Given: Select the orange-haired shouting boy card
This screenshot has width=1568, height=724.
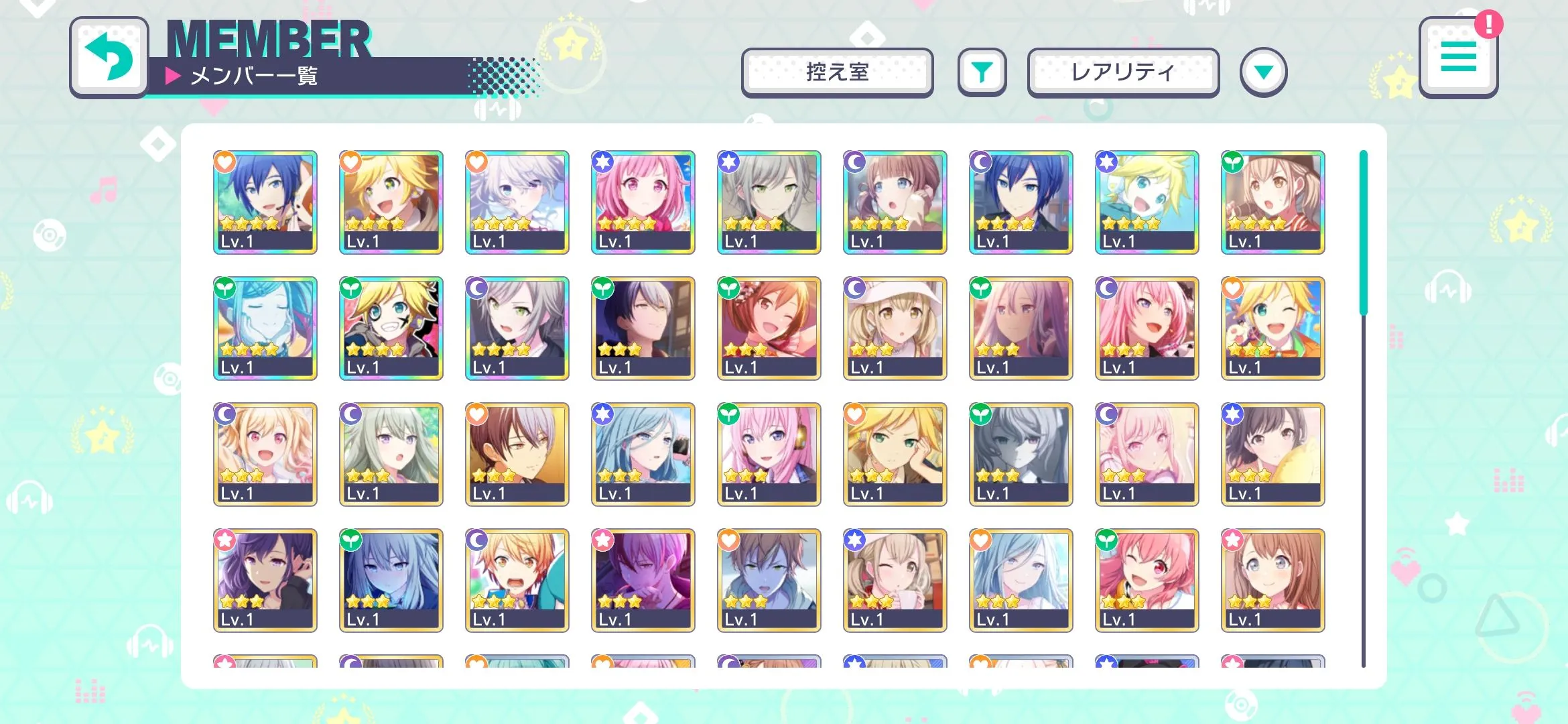Looking at the screenshot, I should pyautogui.click(x=517, y=580).
